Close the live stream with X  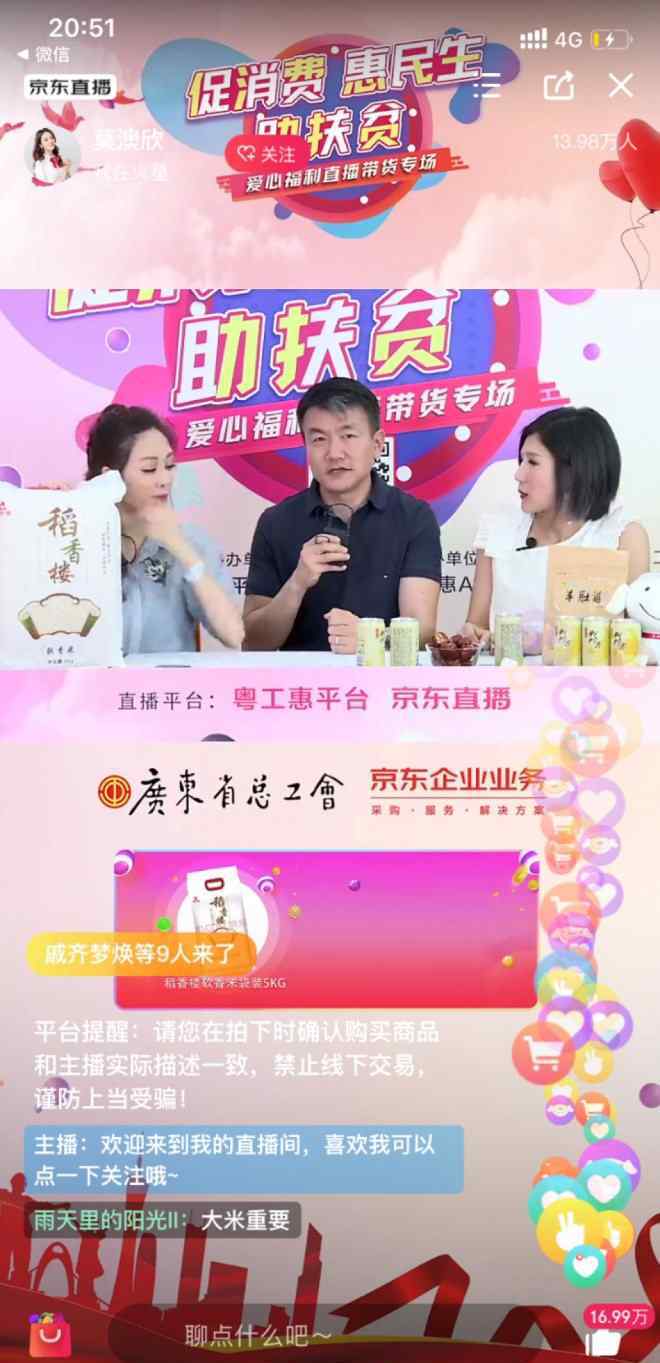tap(621, 85)
